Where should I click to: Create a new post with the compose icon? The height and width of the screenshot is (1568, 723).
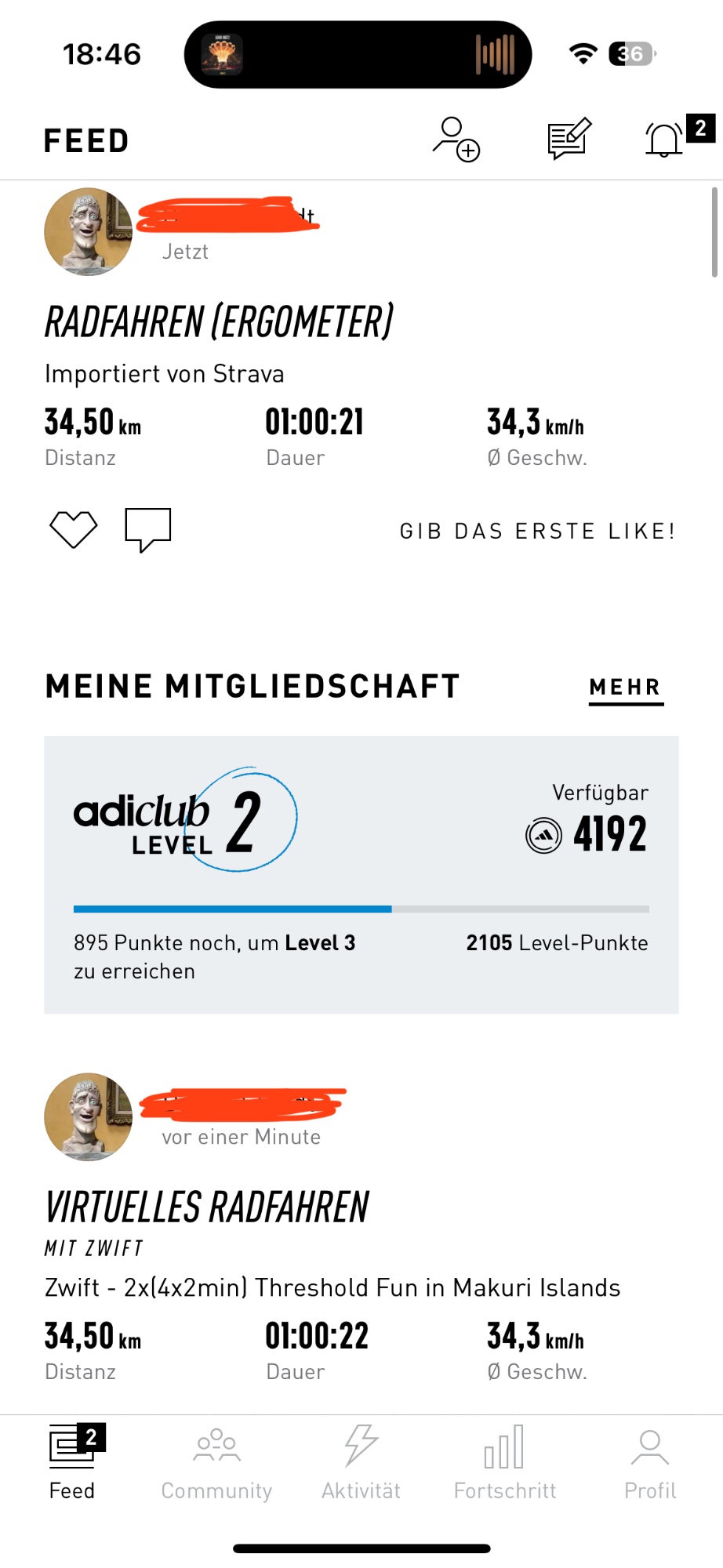(569, 140)
